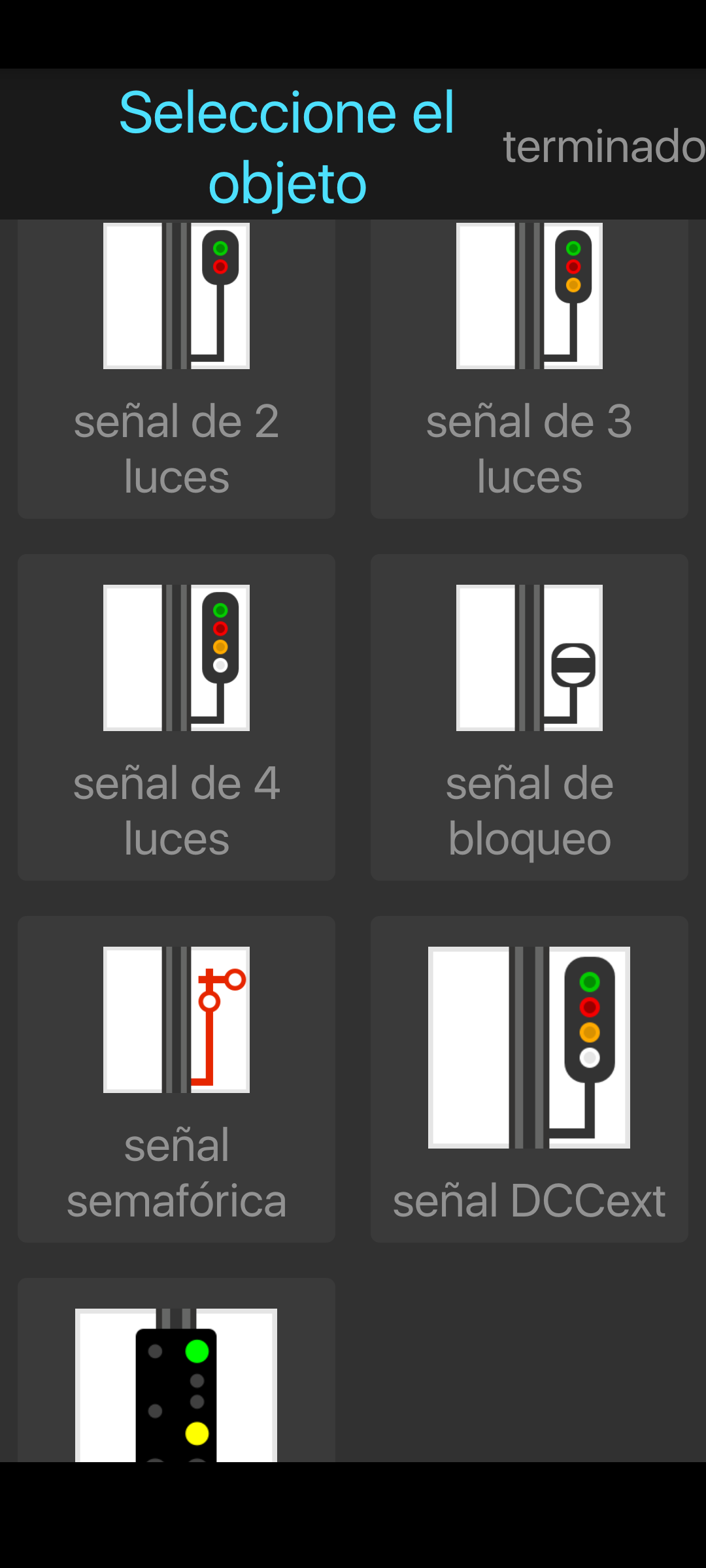Select the señal DCCext object
The width and height of the screenshot is (706, 1568).
529,1079
